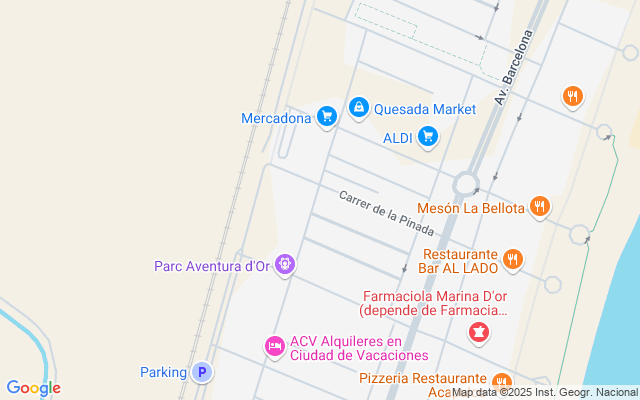
Task: Open the Mercadona supermarket marker
Action: tap(325, 118)
